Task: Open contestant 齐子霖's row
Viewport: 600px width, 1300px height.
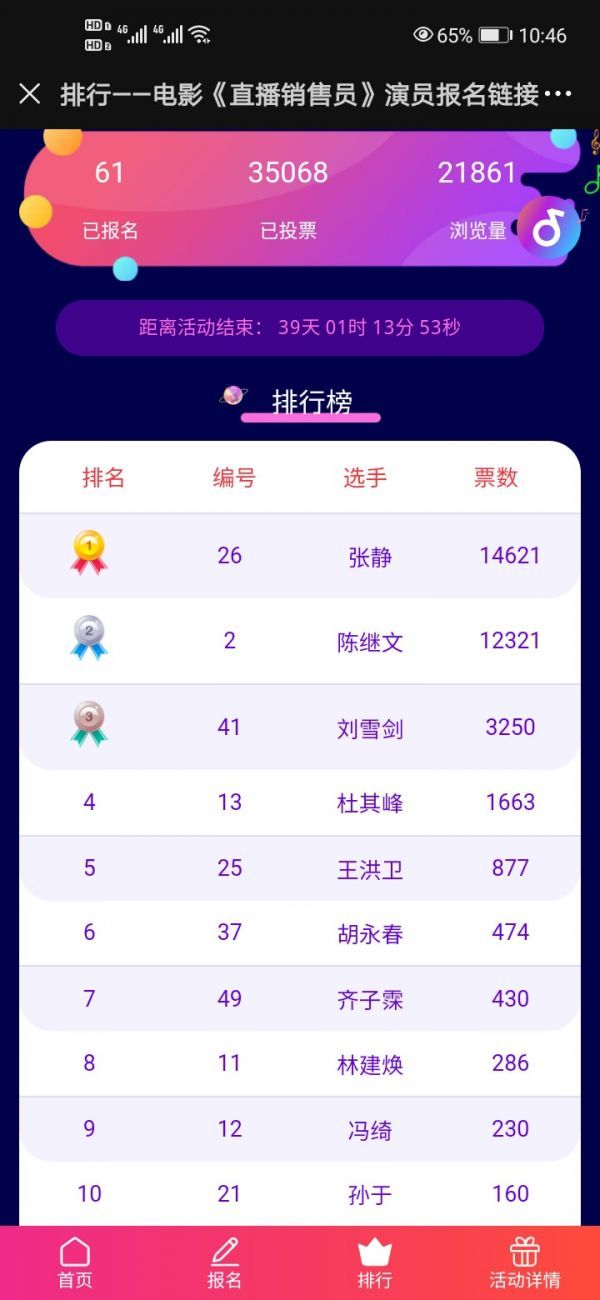Action: click(370, 999)
